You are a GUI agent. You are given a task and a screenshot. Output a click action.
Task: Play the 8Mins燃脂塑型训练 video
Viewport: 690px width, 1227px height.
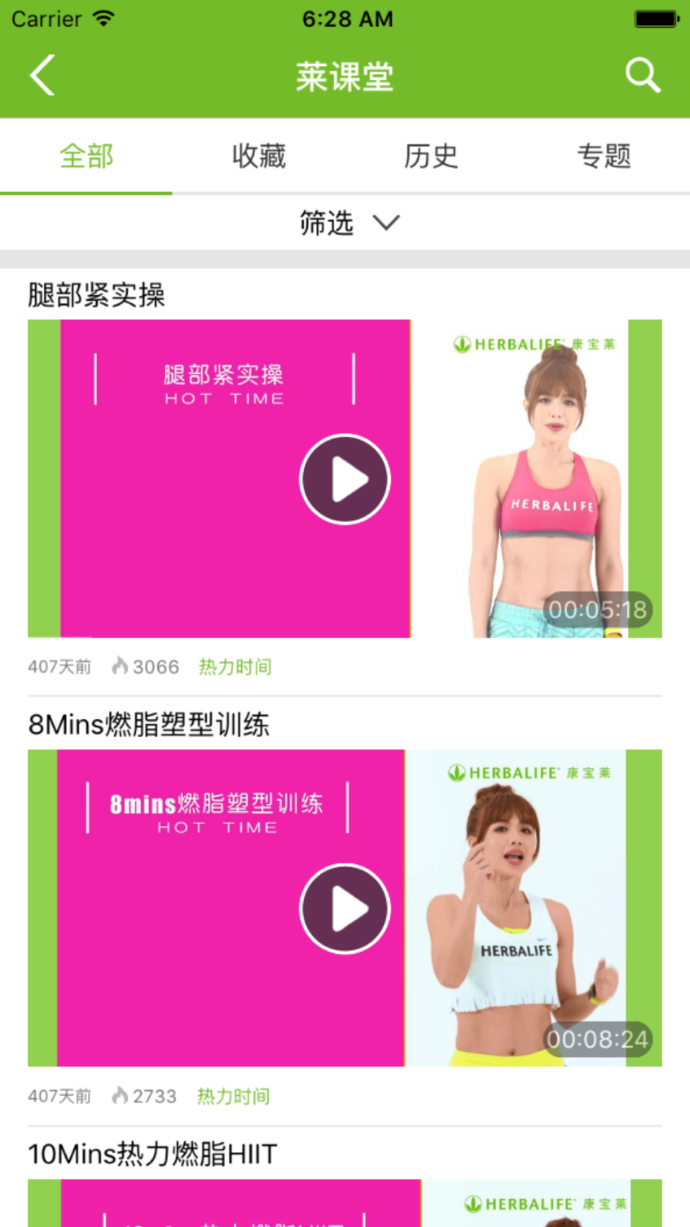(x=345, y=909)
